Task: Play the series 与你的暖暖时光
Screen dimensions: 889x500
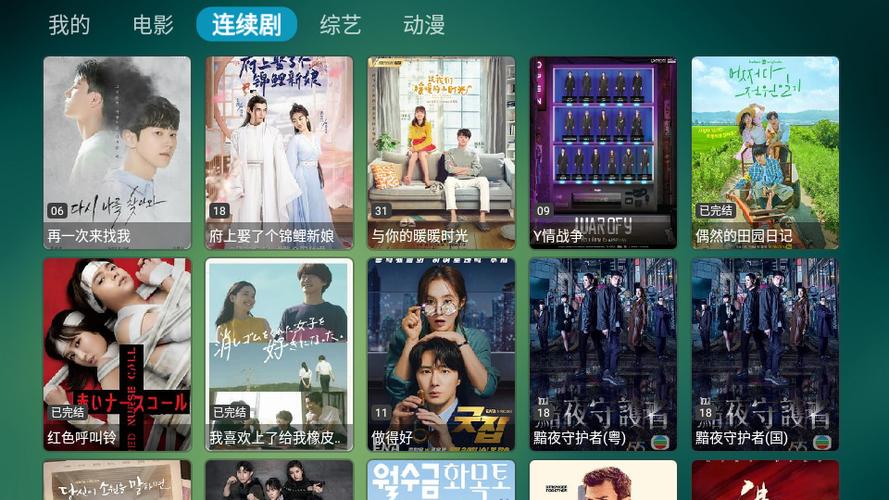Action: [441, 152]
